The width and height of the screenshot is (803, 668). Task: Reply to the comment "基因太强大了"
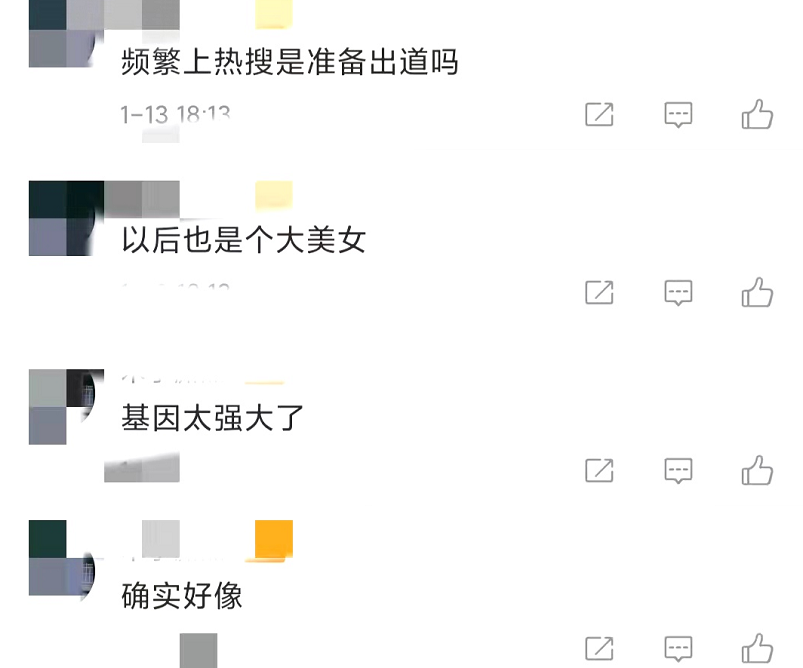tap(678, 470)
